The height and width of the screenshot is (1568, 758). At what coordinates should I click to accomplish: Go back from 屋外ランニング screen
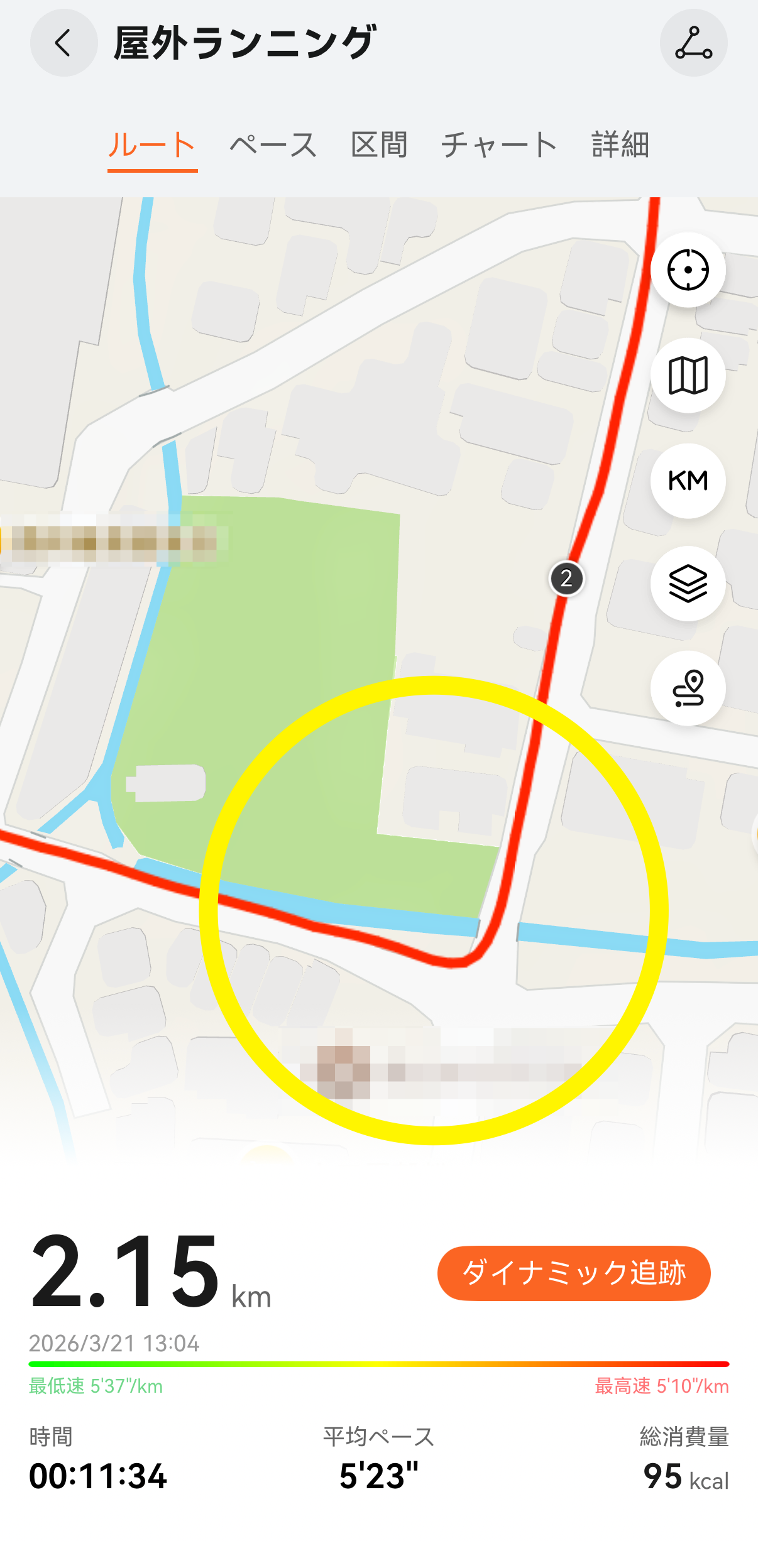(63, 43)
